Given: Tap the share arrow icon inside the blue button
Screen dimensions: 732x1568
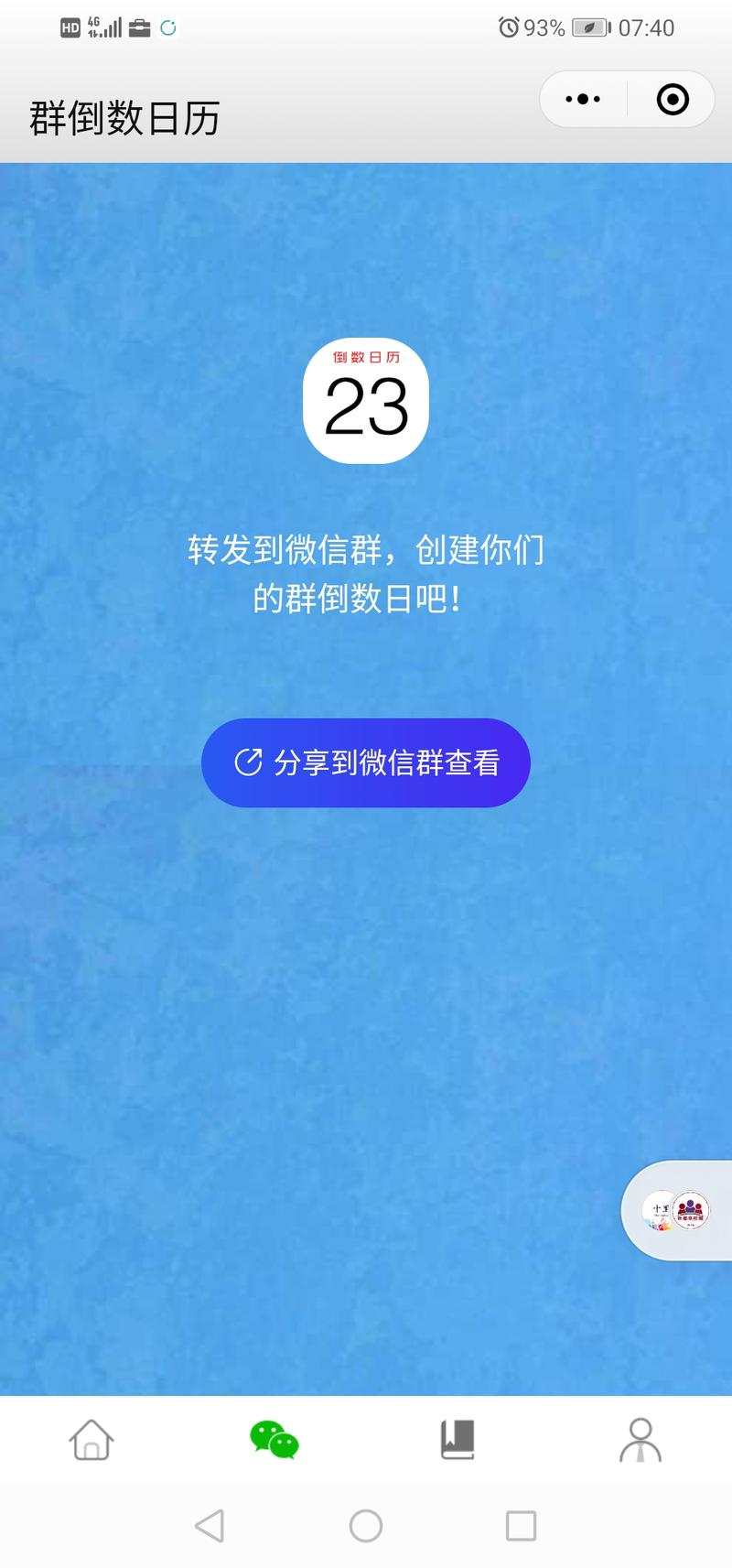Looking at the screenshot, I should [247, 762].
